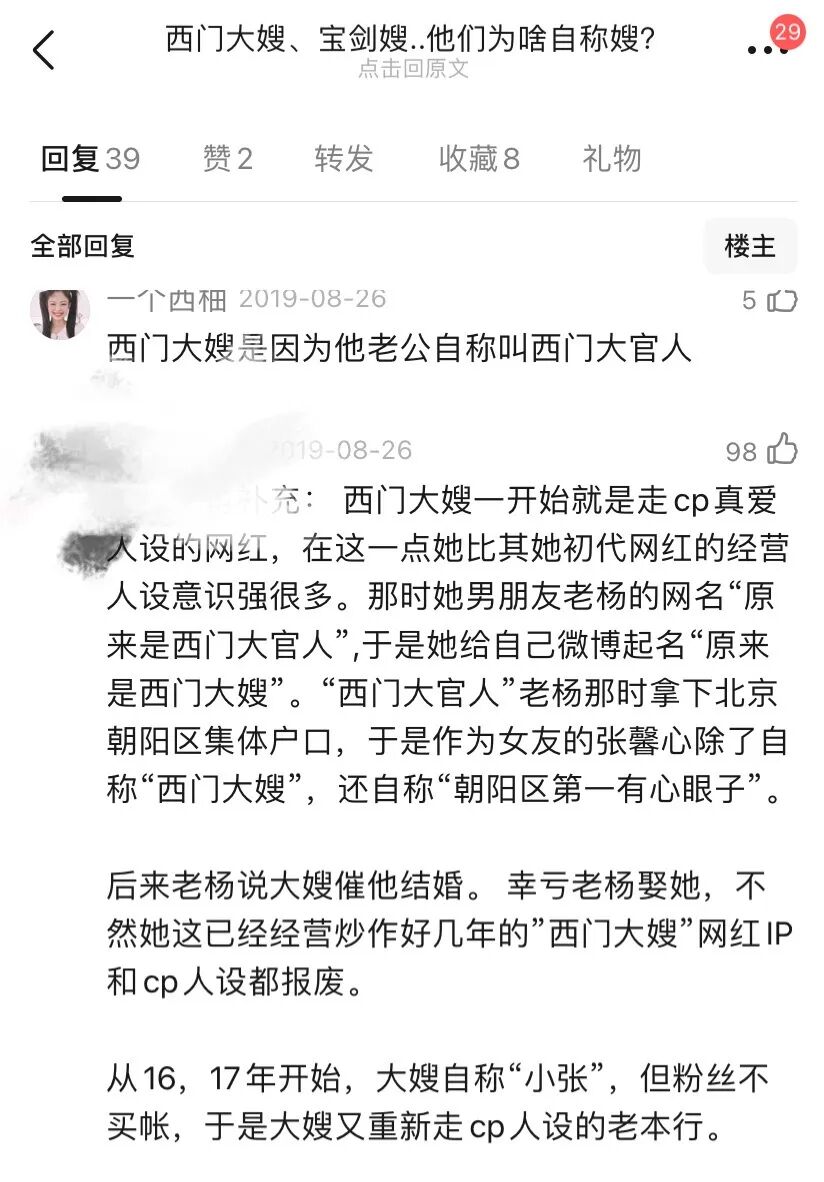Select the 礼物 tab
Viewport: 824px width, 1182px height.
click(x=612, y=159)
